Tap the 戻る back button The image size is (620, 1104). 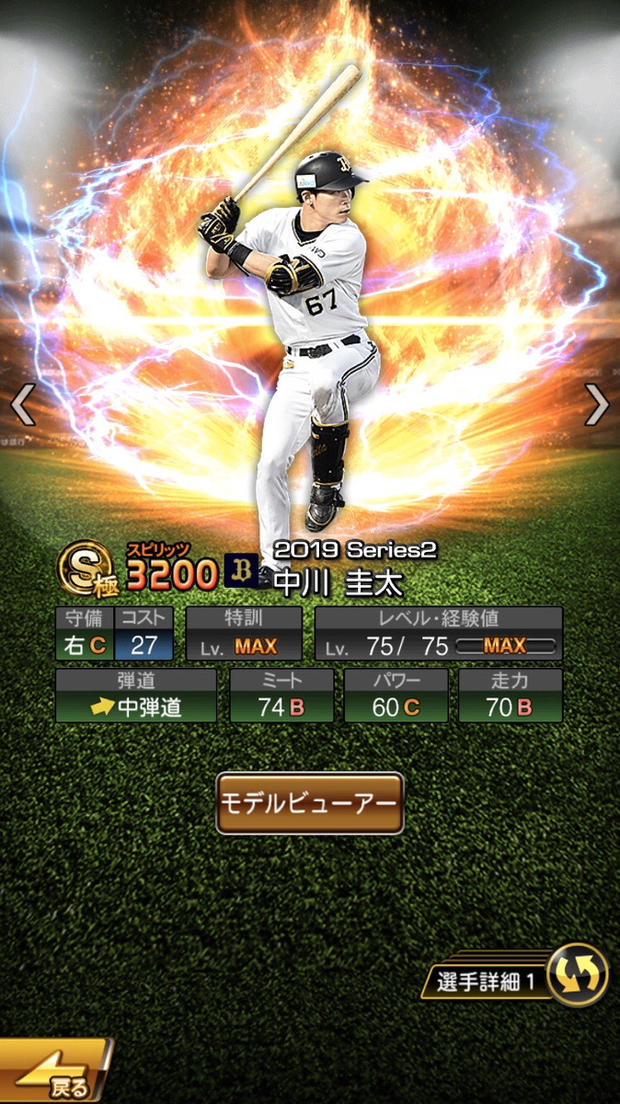[x=55, y=1074]
